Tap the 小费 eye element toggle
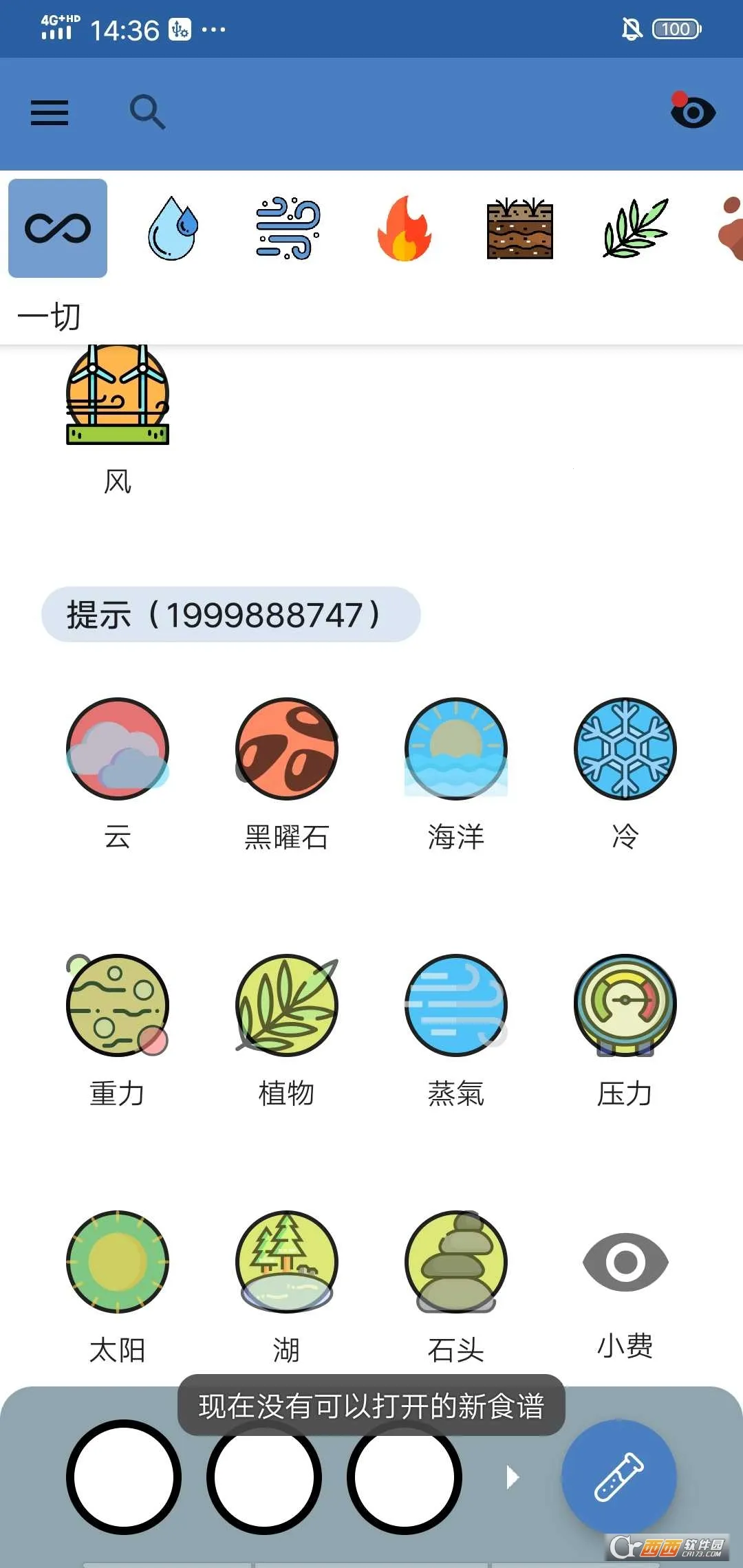743x1568 pixels. 625,1263
